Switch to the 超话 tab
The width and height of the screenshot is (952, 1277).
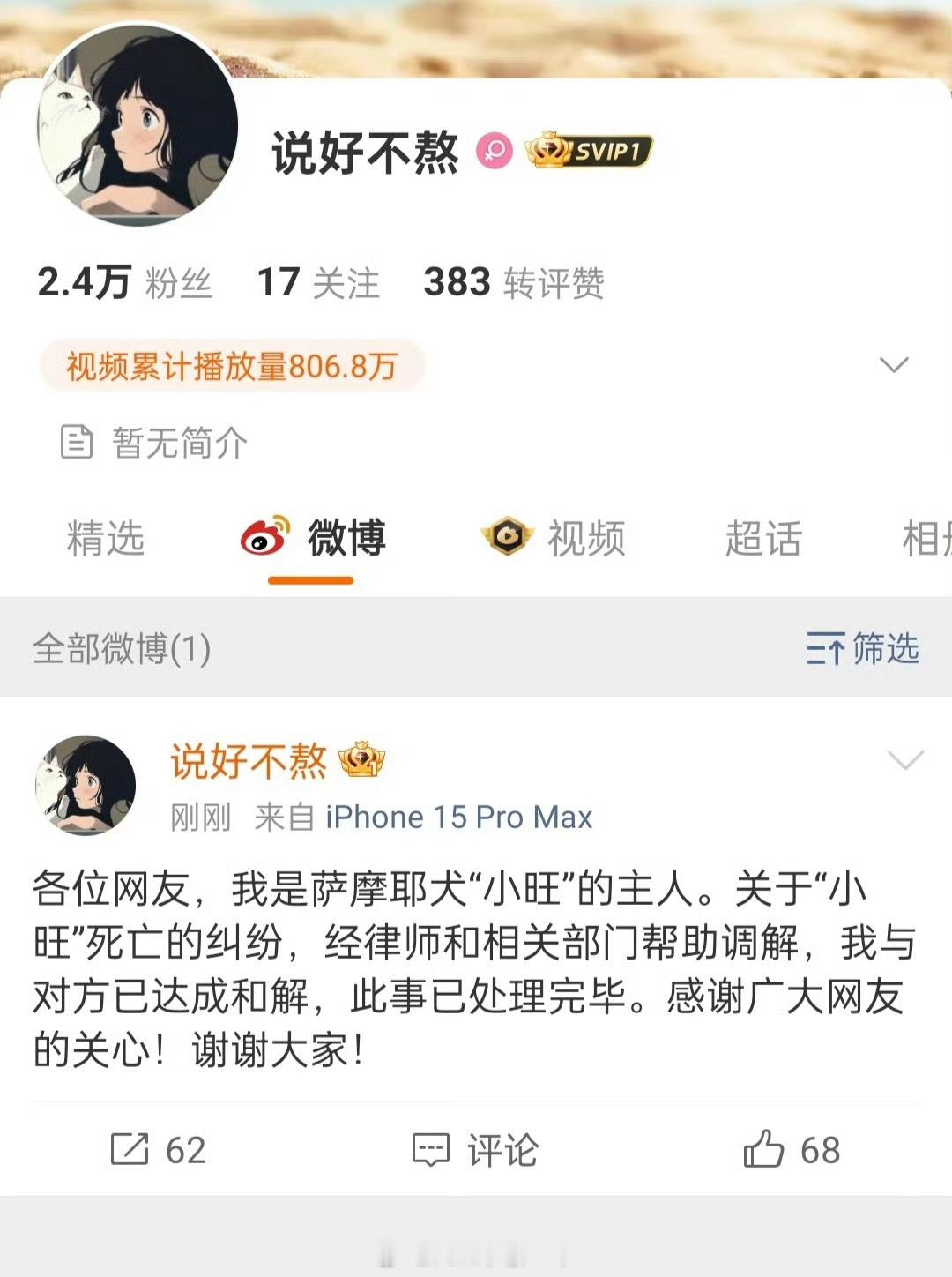(765, 540)
